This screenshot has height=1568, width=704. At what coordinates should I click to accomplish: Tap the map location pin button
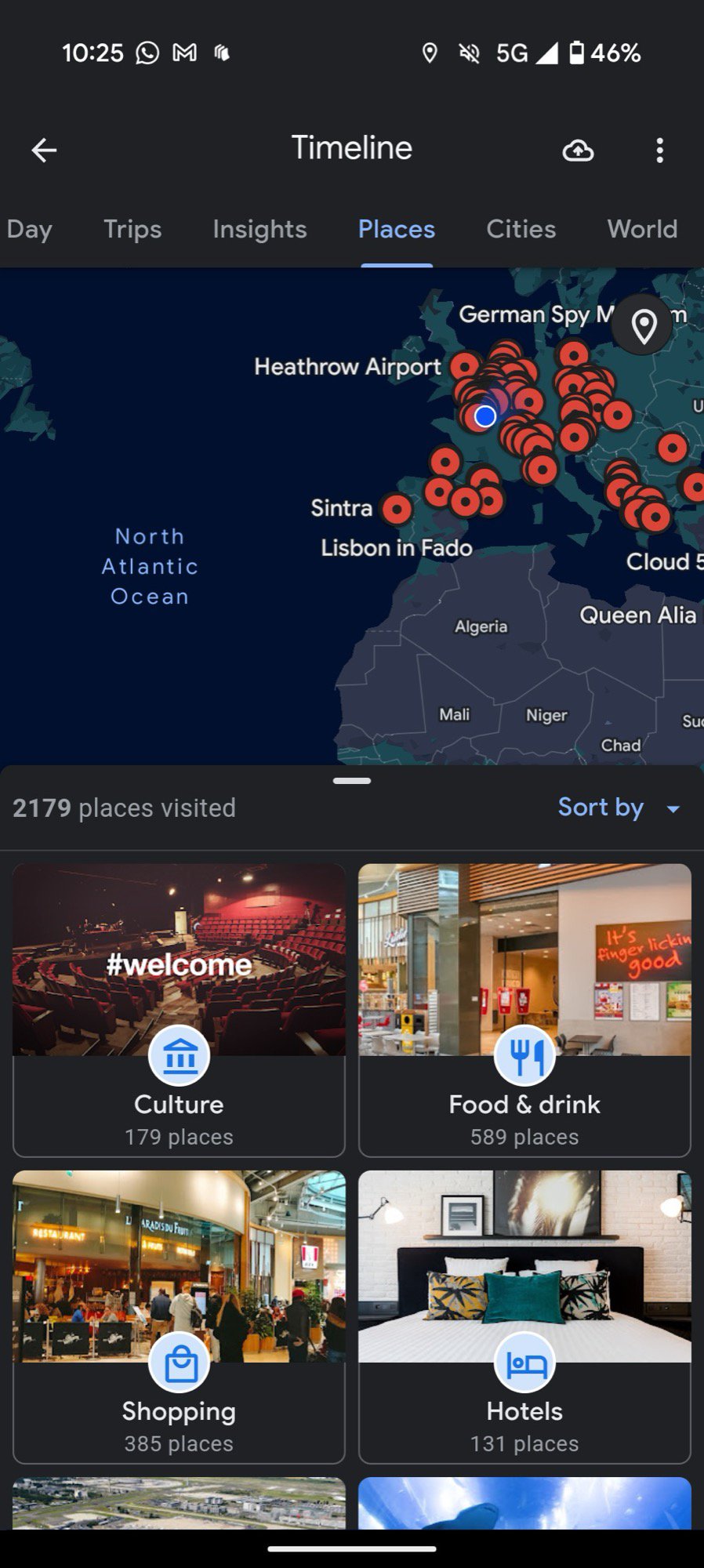coord(644,325)
